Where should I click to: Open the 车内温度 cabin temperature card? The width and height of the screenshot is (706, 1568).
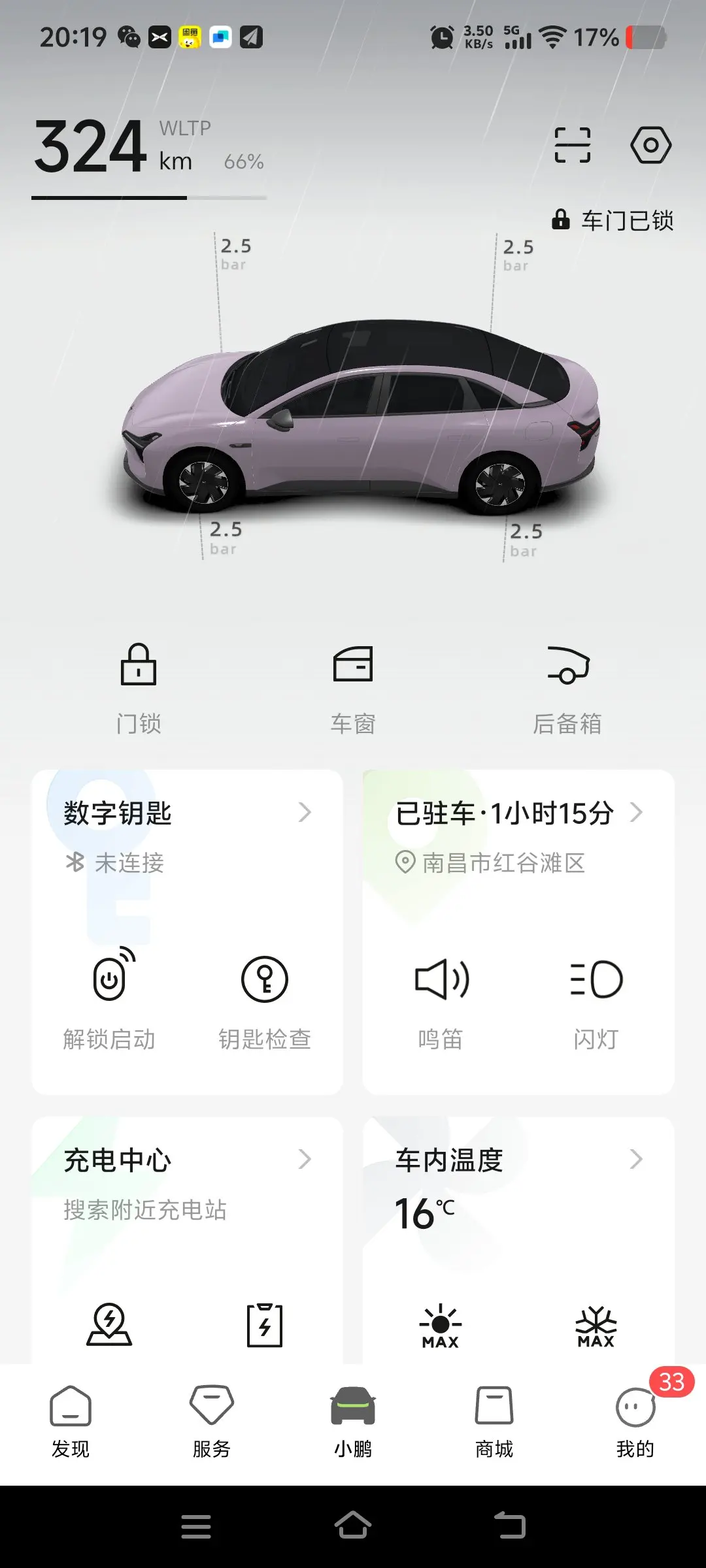[x=518, y=1160]
